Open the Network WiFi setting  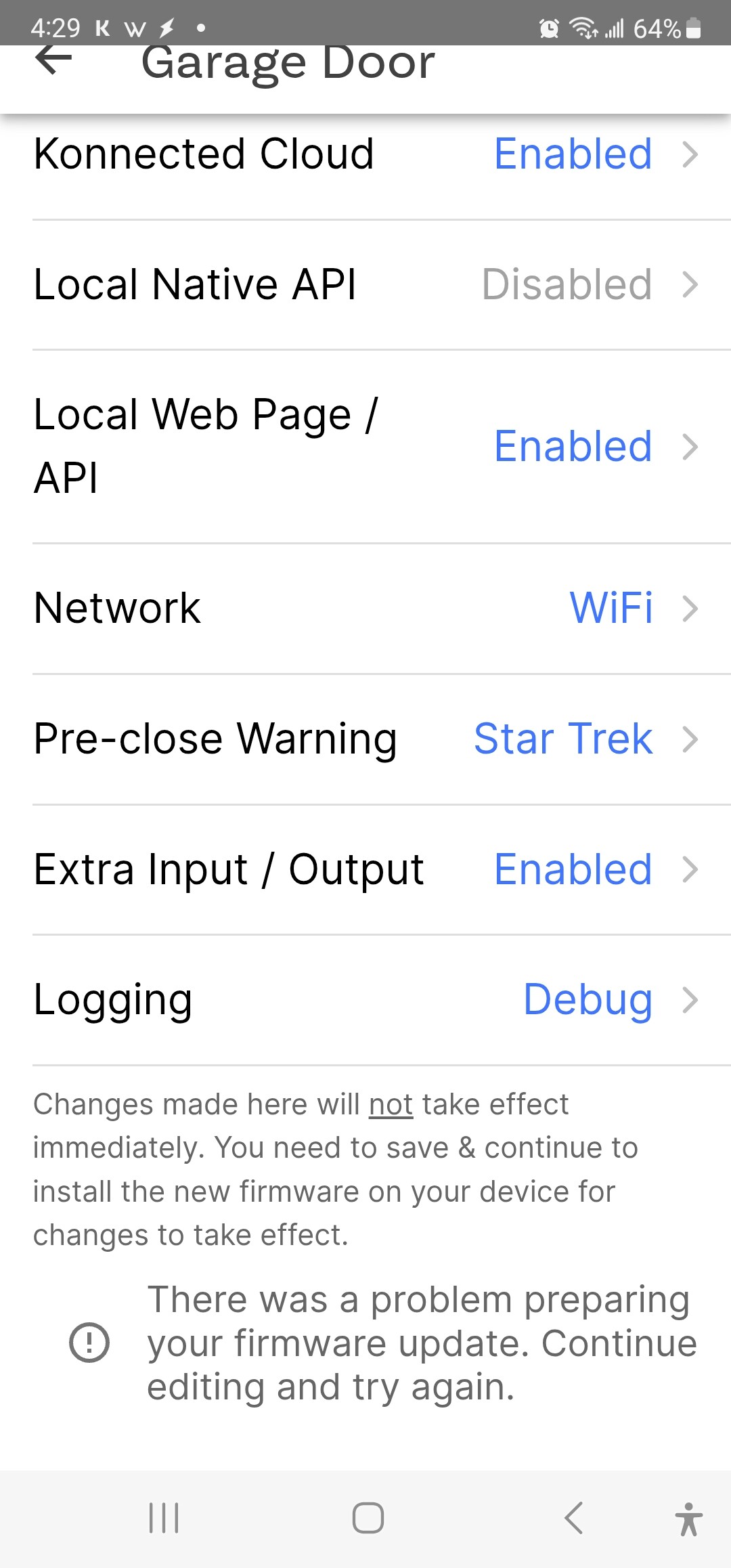click(x=365, y=608)
